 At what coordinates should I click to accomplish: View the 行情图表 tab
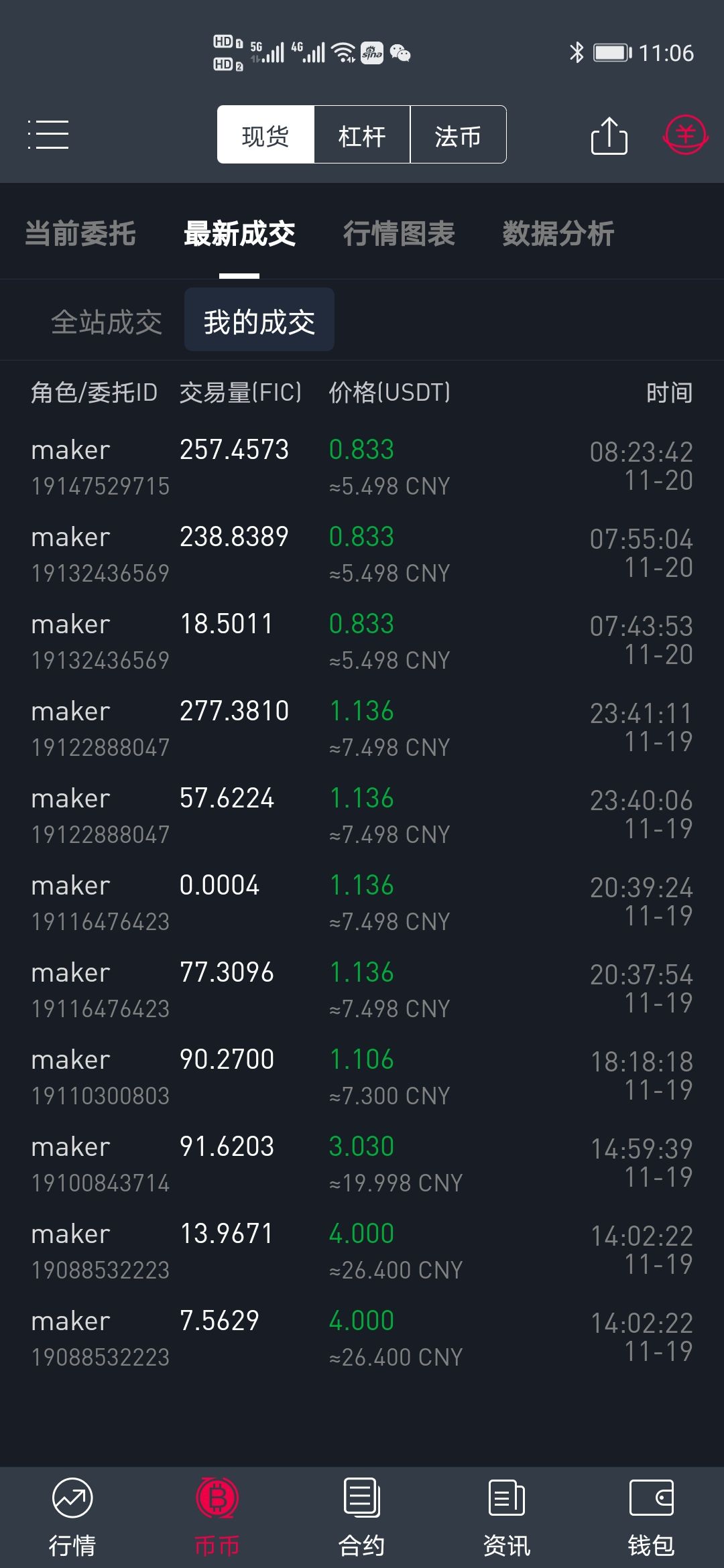399,234
